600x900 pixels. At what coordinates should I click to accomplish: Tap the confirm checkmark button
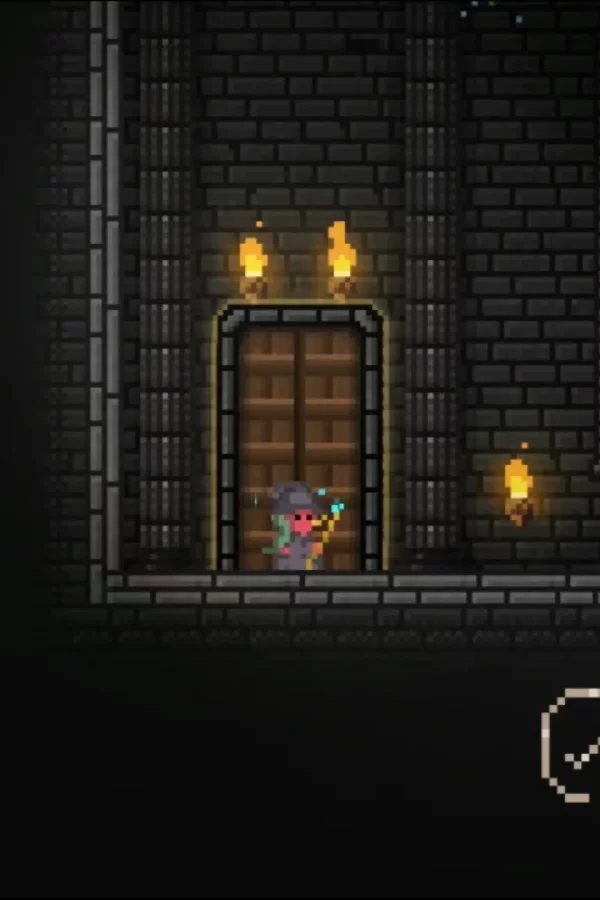point(576,747)
